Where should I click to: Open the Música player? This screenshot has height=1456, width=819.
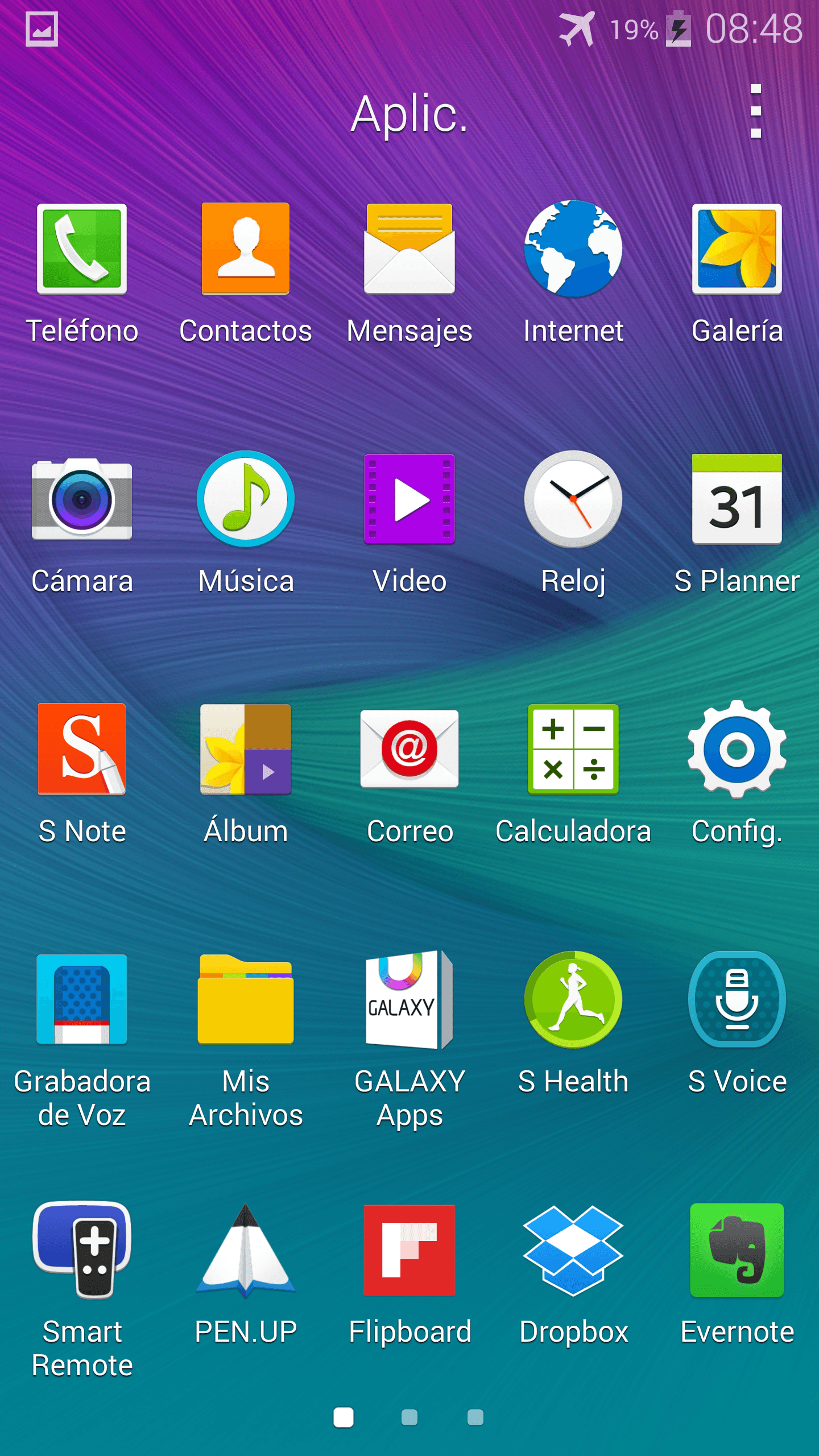(246, 499)
